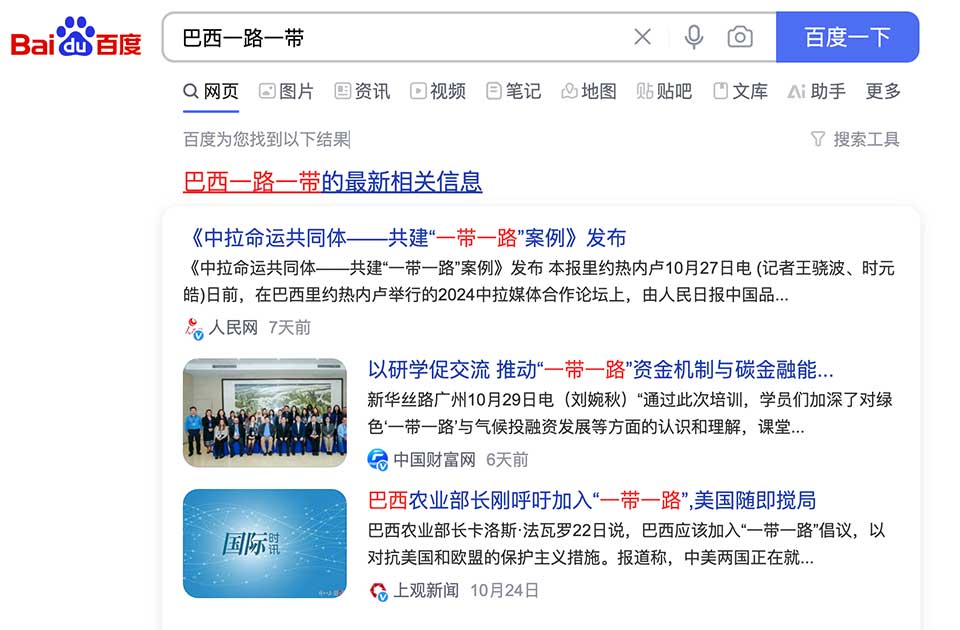Open the AI 助手 tab
The width and height of the screenshot is (960, 630).
pyautogui.click(x=816, y=91)
